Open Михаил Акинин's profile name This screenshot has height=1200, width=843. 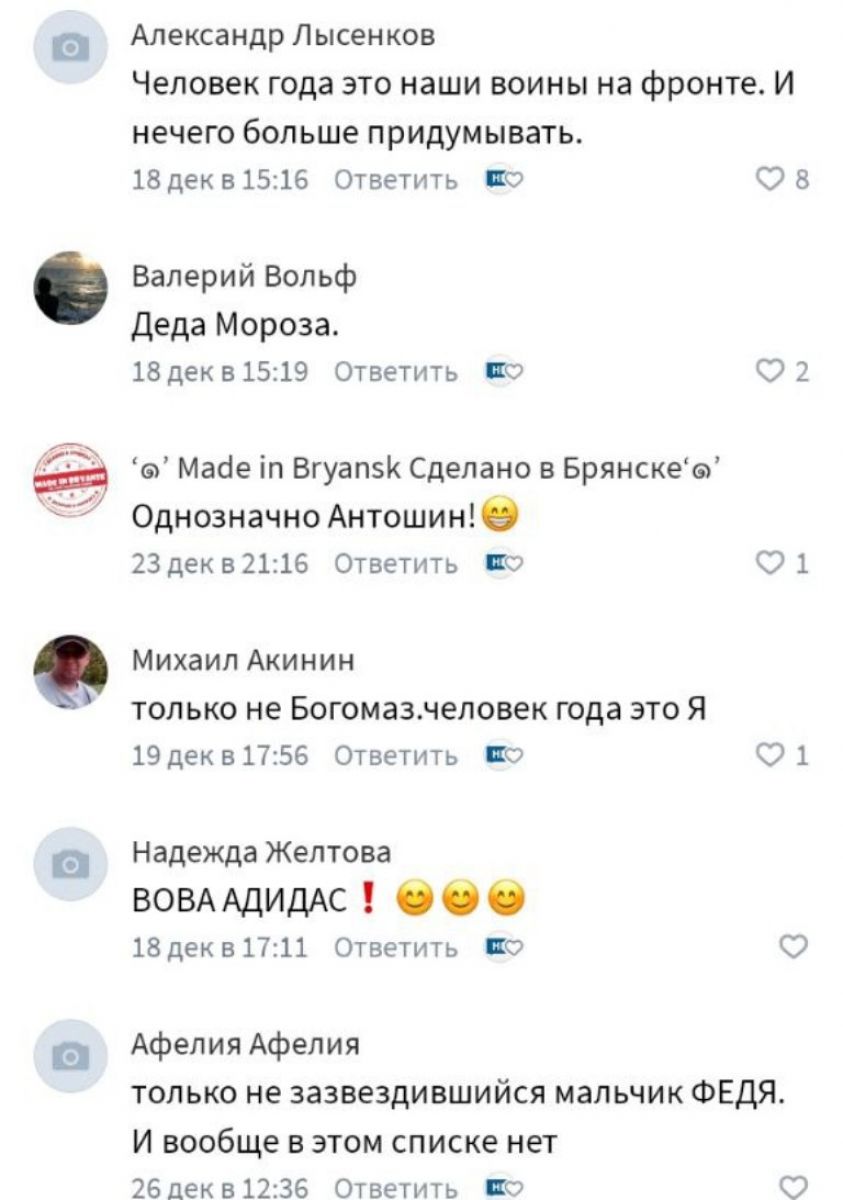tap(243, 661)
